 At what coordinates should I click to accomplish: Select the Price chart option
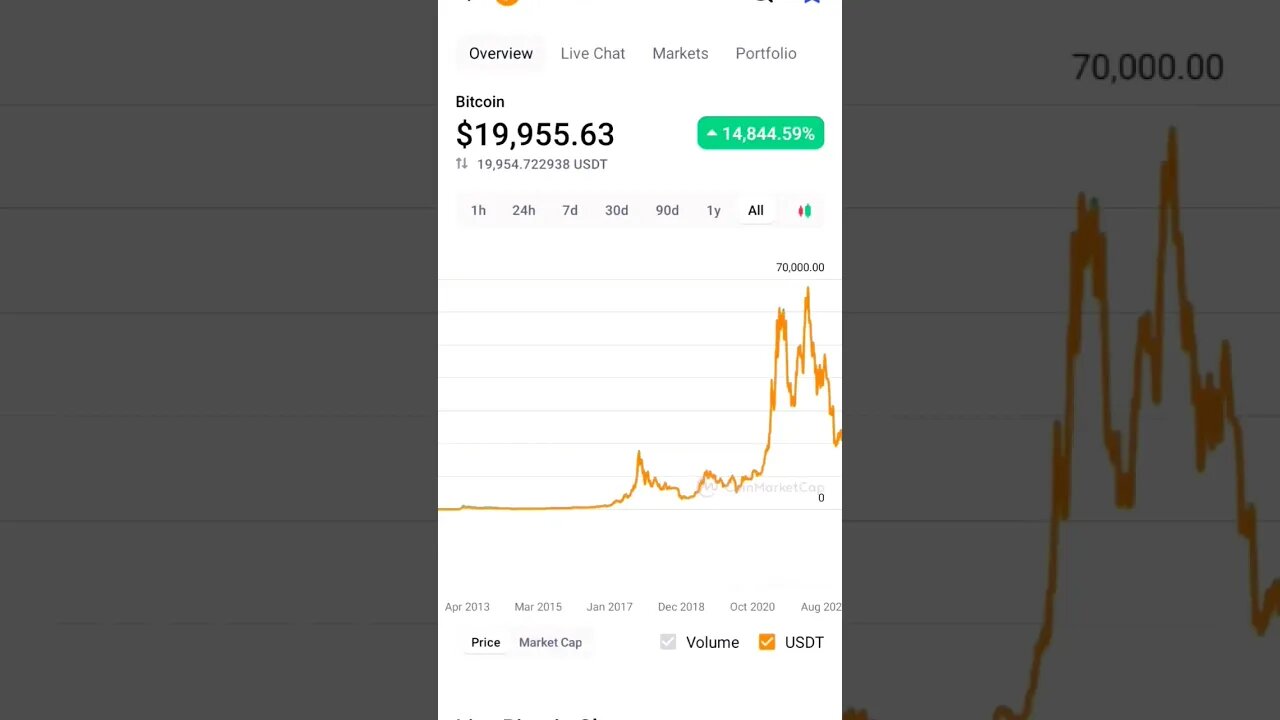pyautogui.click(x=485, y=643)
